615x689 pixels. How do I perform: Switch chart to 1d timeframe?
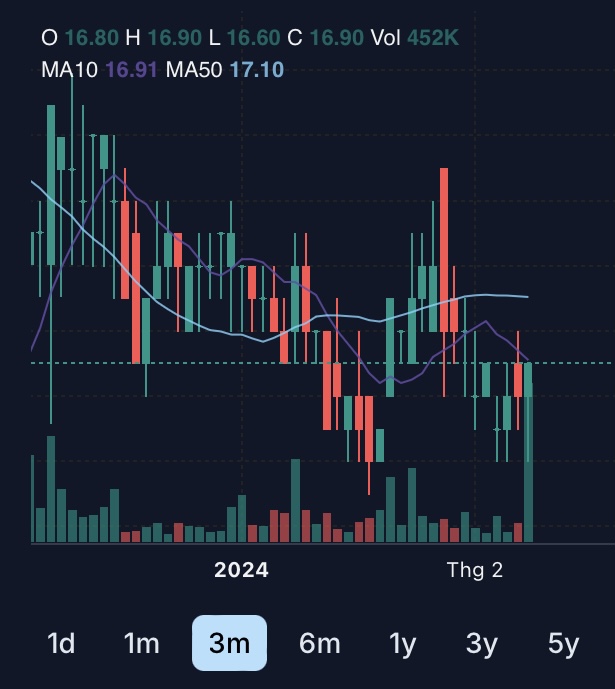(x=61, y=644)
